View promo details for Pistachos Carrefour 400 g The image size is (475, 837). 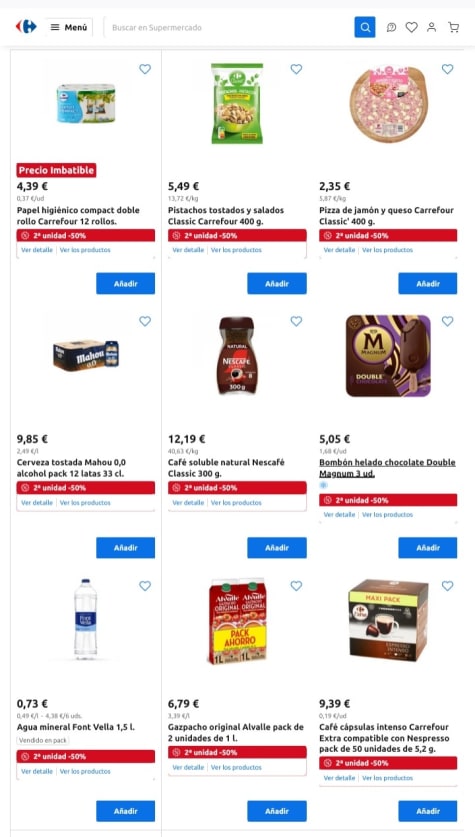(x=188, y=250)
